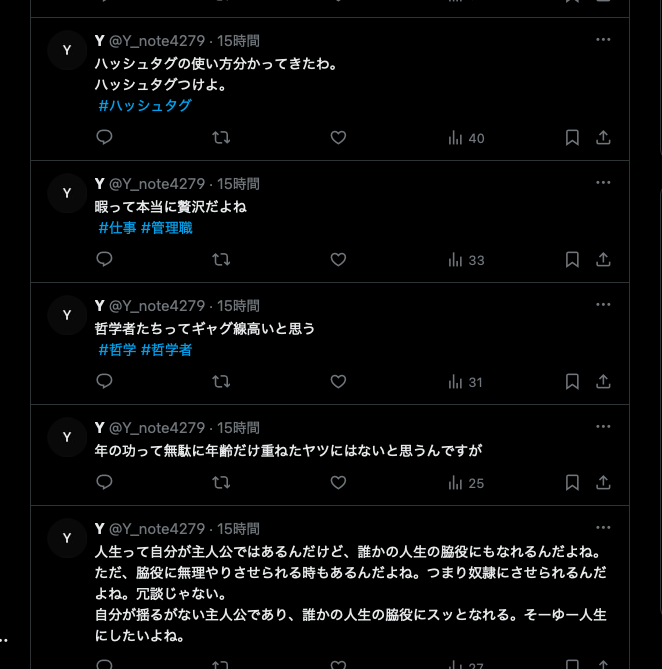
Task: Repost the 年の功って post
Action: 221,483
